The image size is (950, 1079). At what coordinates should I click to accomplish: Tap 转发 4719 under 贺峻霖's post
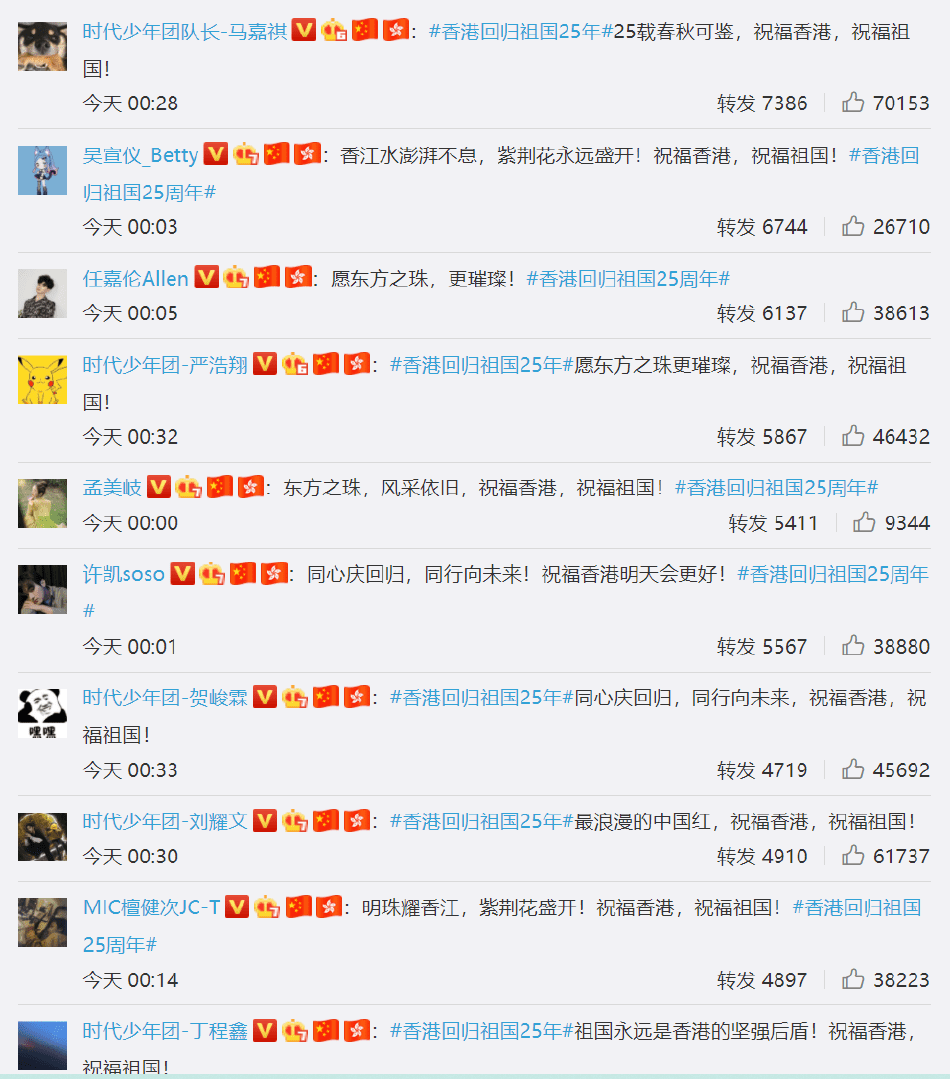pos(761,771)
